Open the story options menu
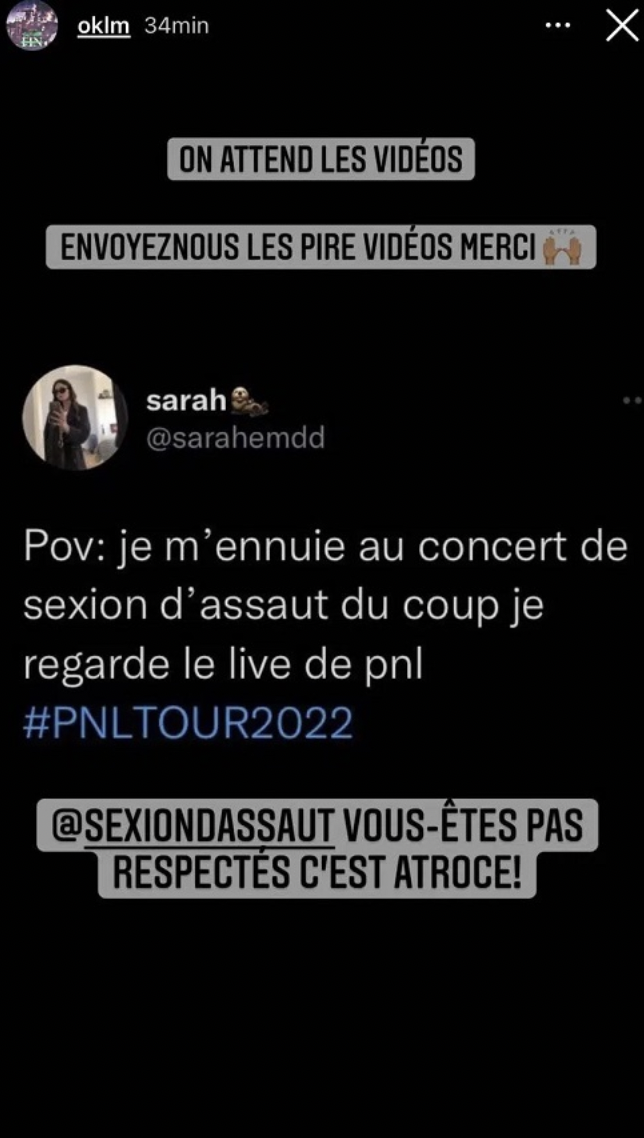 pyautogui.click(x=557, y=26)
